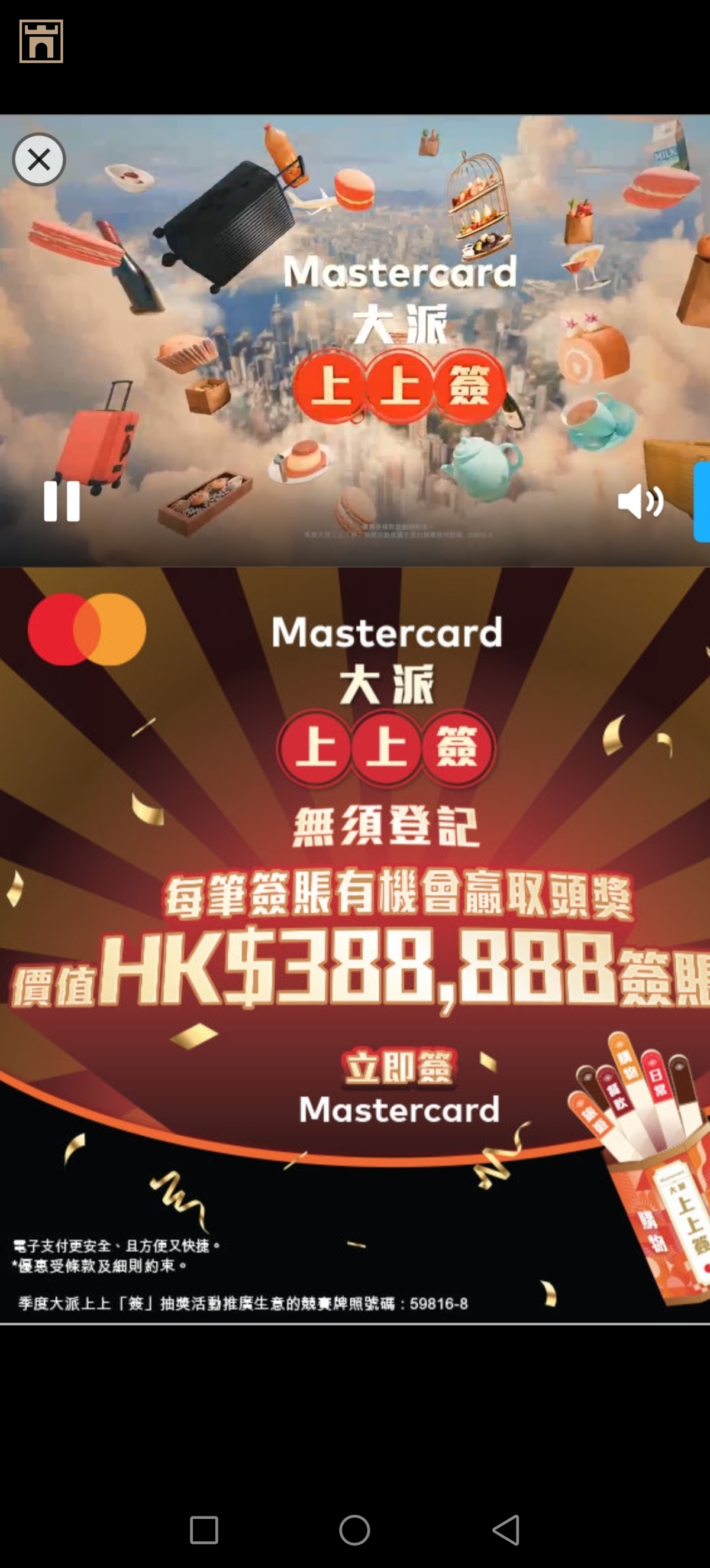Close the Mastercard video ad
This screenshot has width=710, height=1568.
(x=39, y=160)
